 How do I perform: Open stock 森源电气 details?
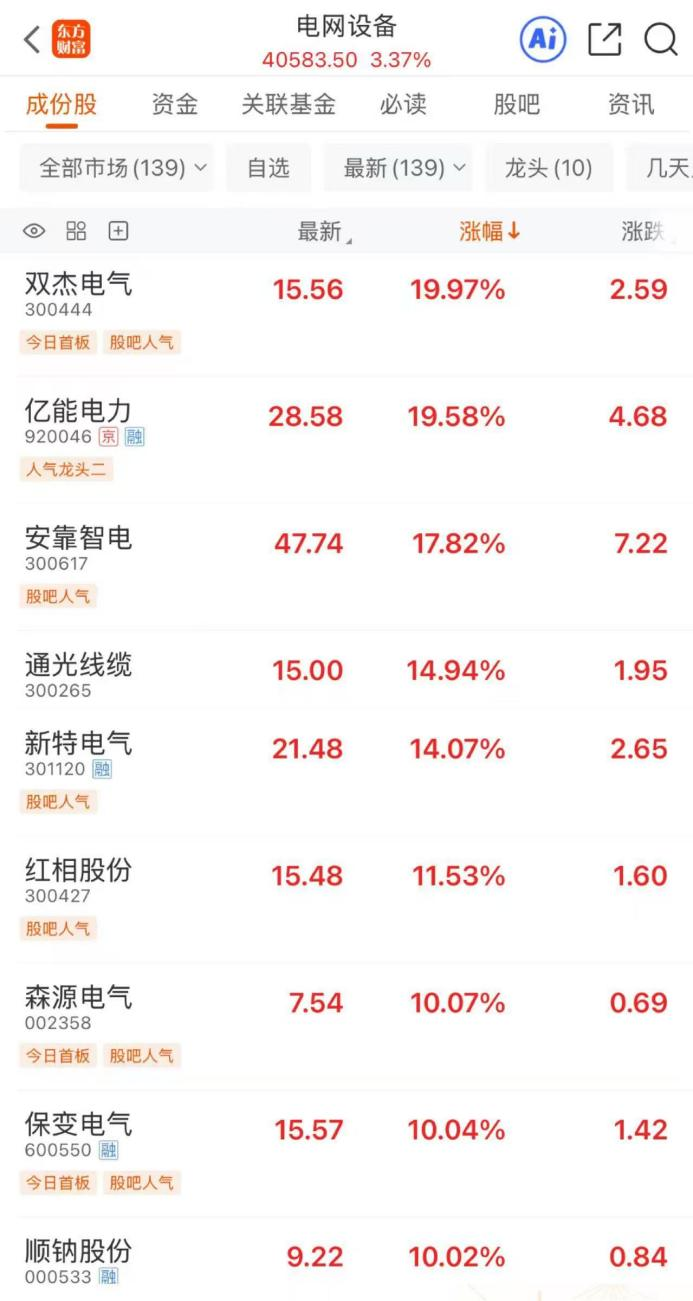[78, 997]
